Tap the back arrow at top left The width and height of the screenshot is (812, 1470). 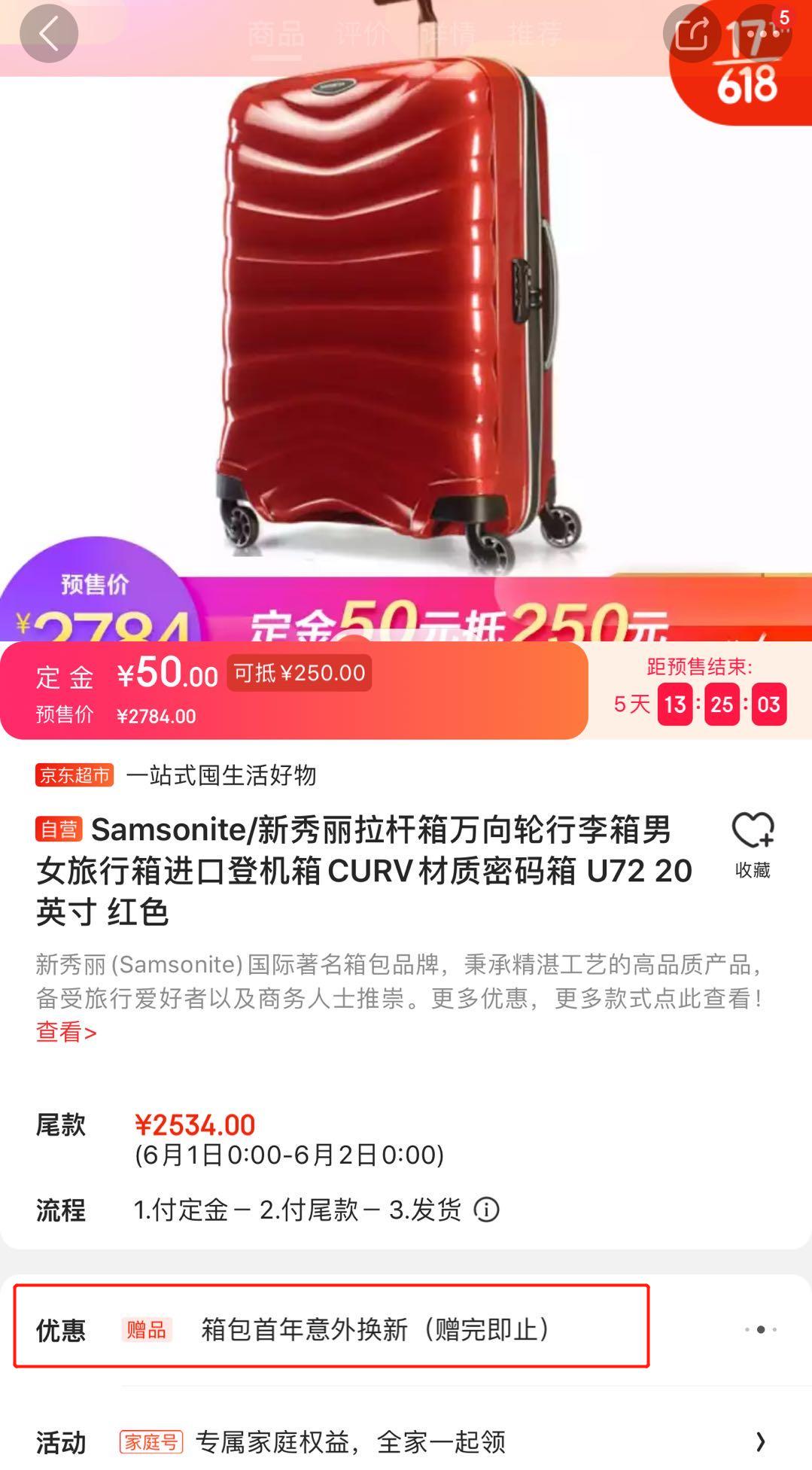(x=49, y=32)
